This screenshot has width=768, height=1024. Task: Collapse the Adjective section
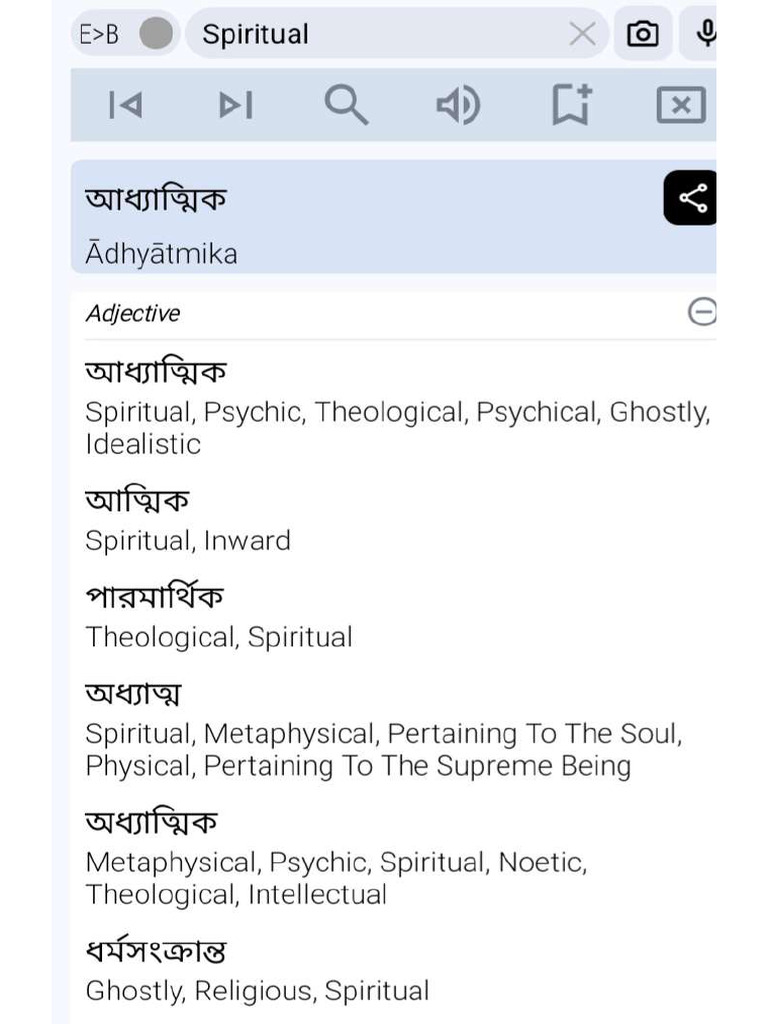[702, 313]
